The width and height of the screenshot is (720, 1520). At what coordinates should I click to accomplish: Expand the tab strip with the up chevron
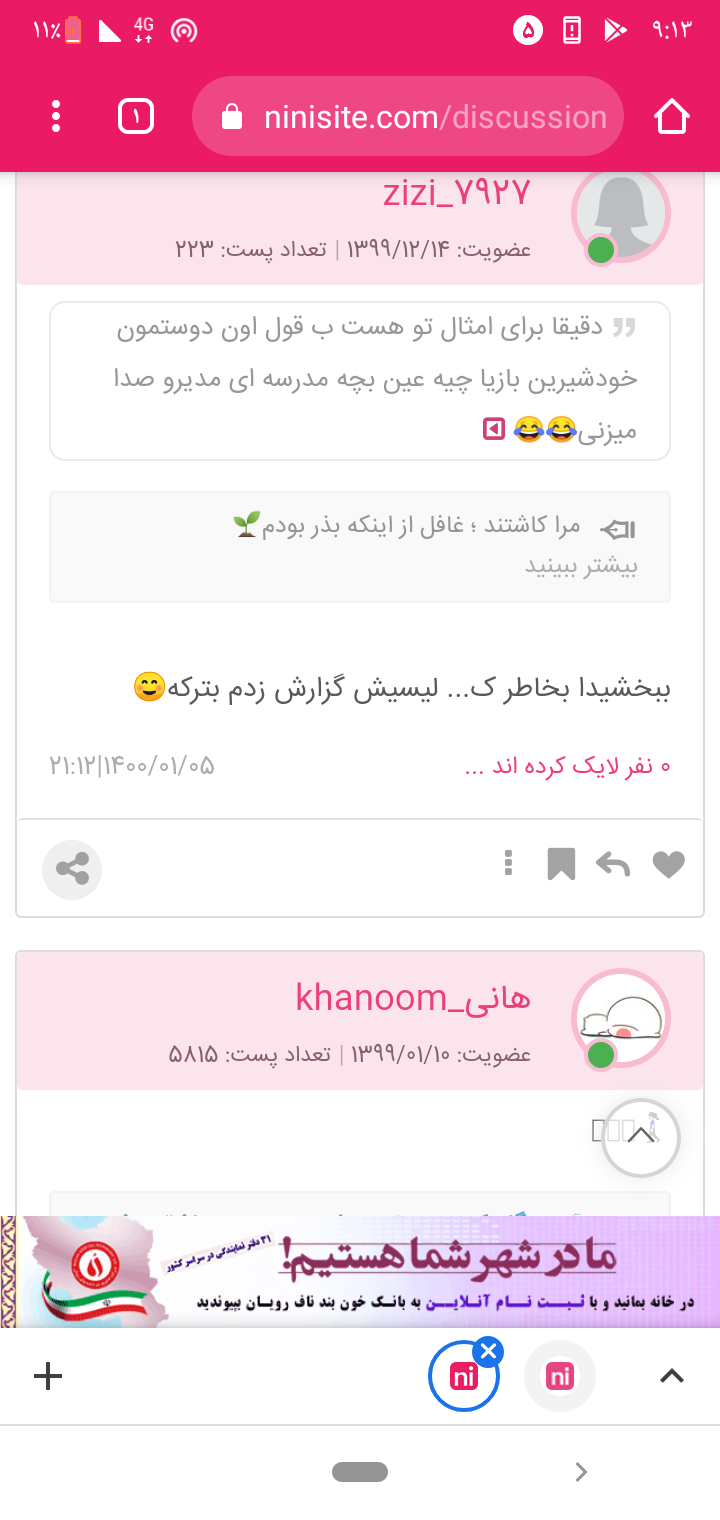pyautogui.click(x=672, y=1377)
